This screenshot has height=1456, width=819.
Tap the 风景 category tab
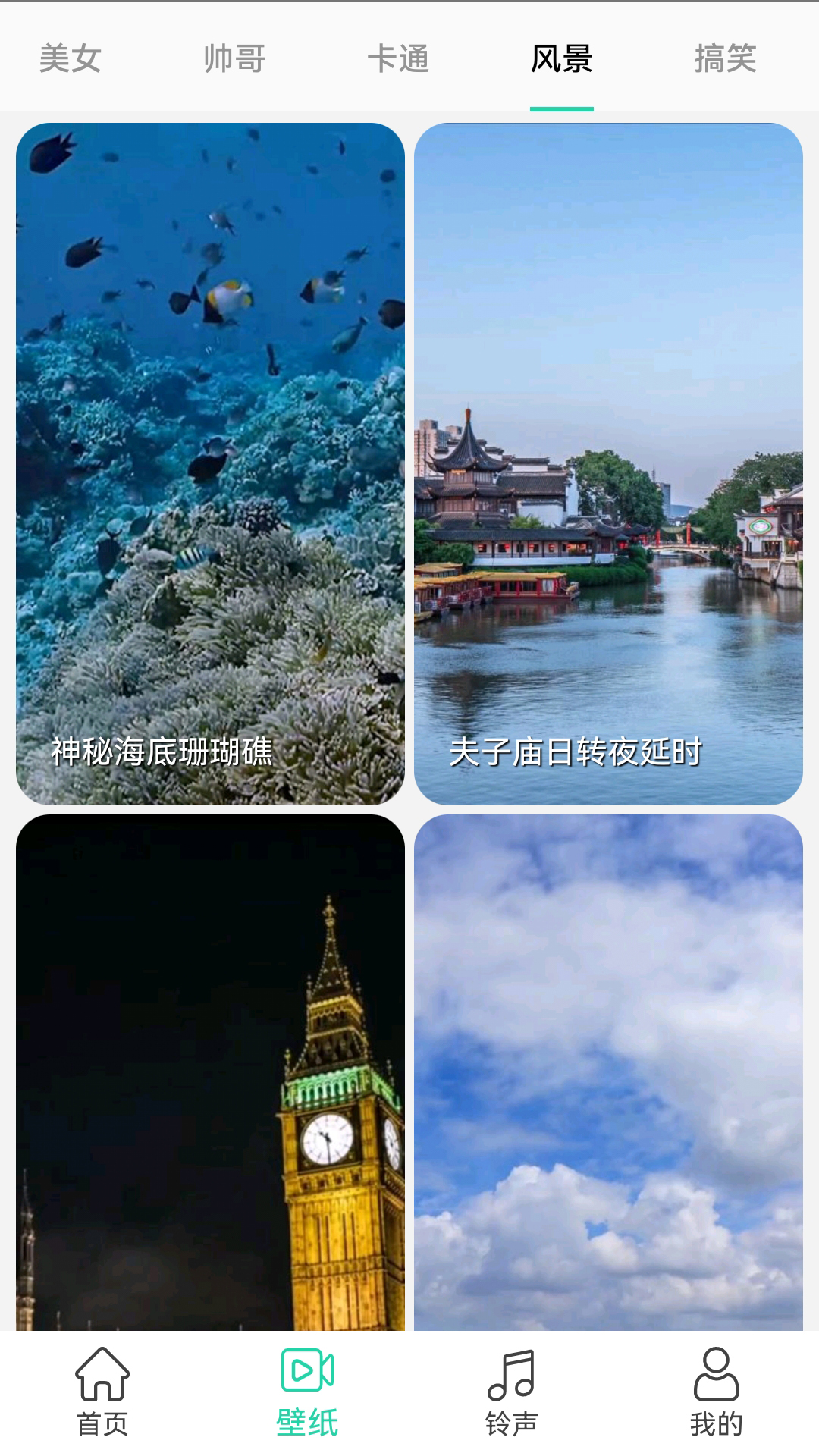561,58
